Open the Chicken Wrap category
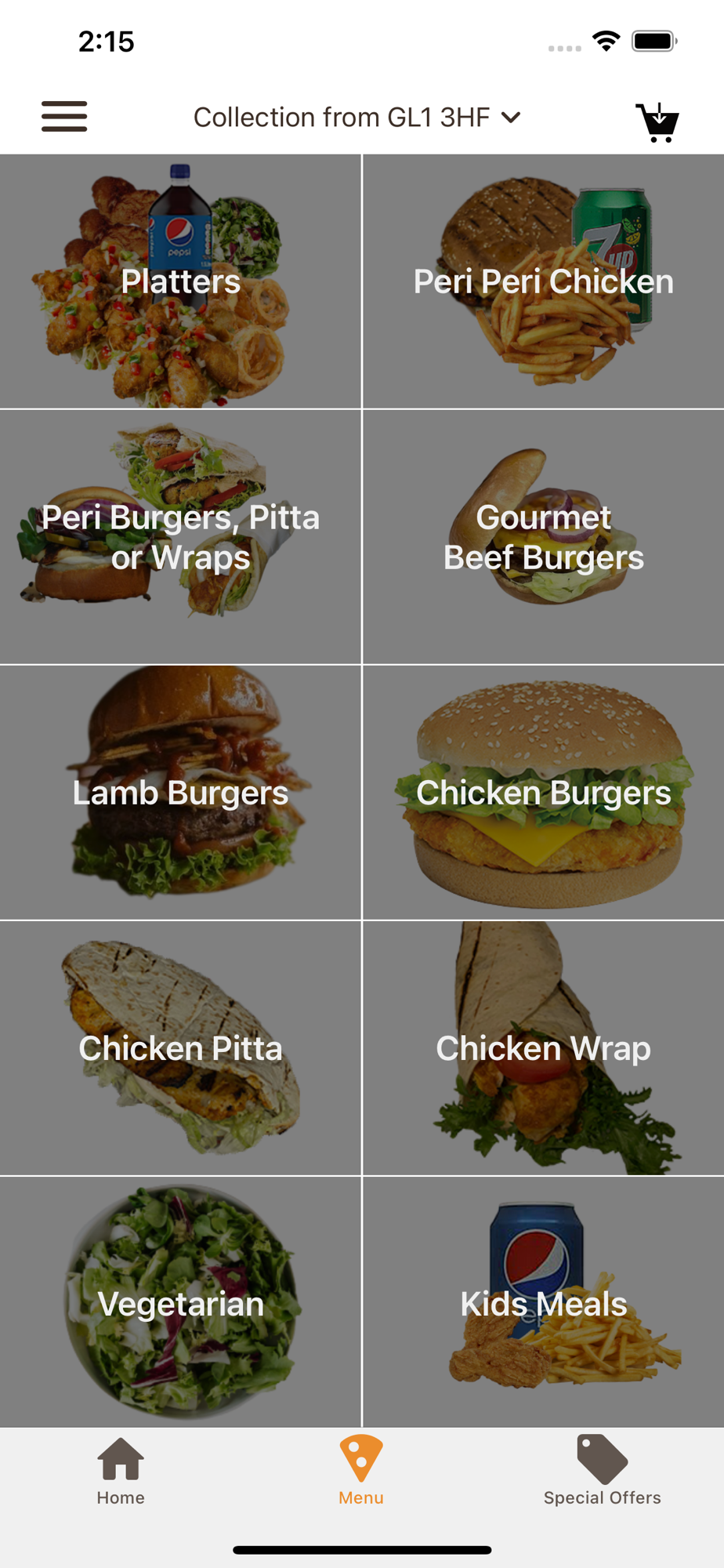The height and width of the screenshot is (1568, 724). pos(544,1048)
